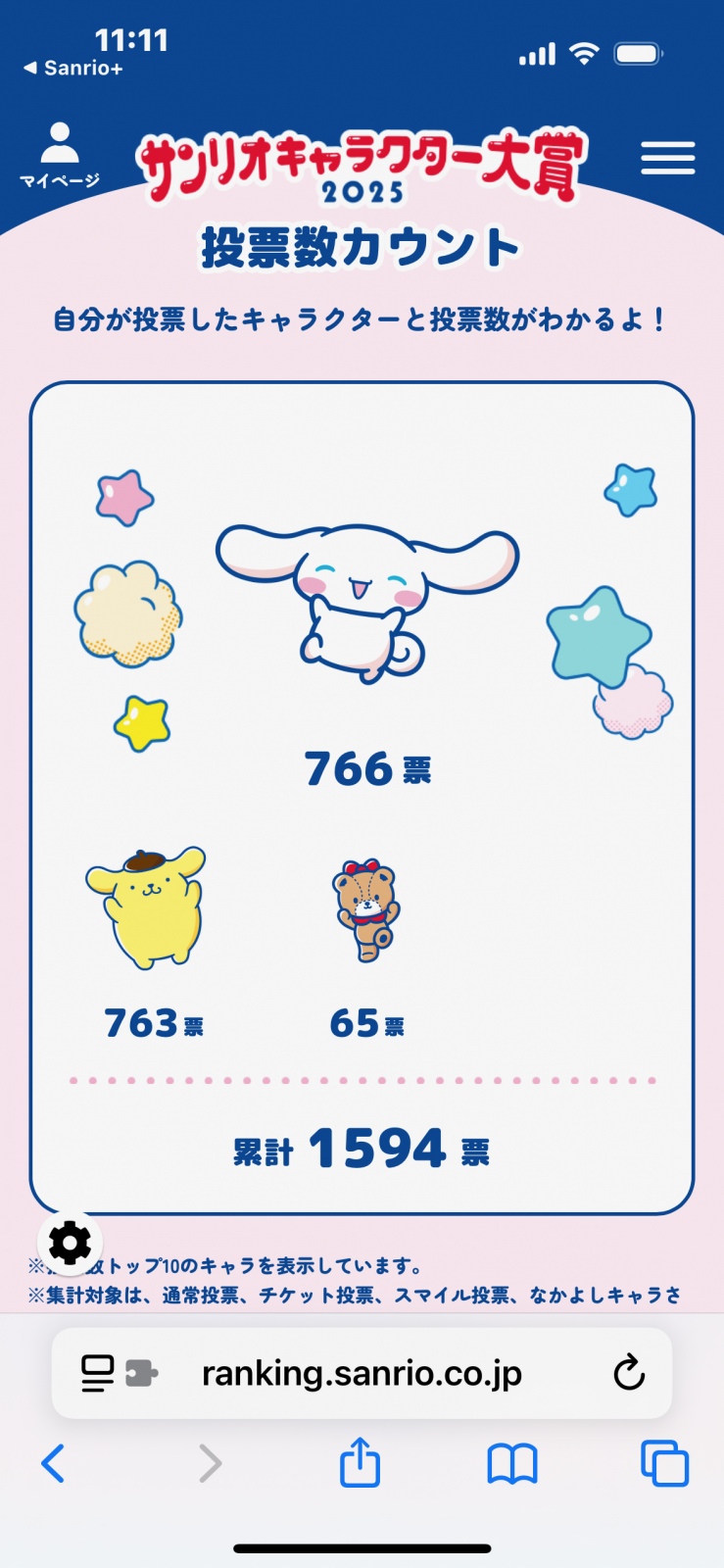Tap the ranking.sanrio.co.jp address bar

[x=362, y=1373]
